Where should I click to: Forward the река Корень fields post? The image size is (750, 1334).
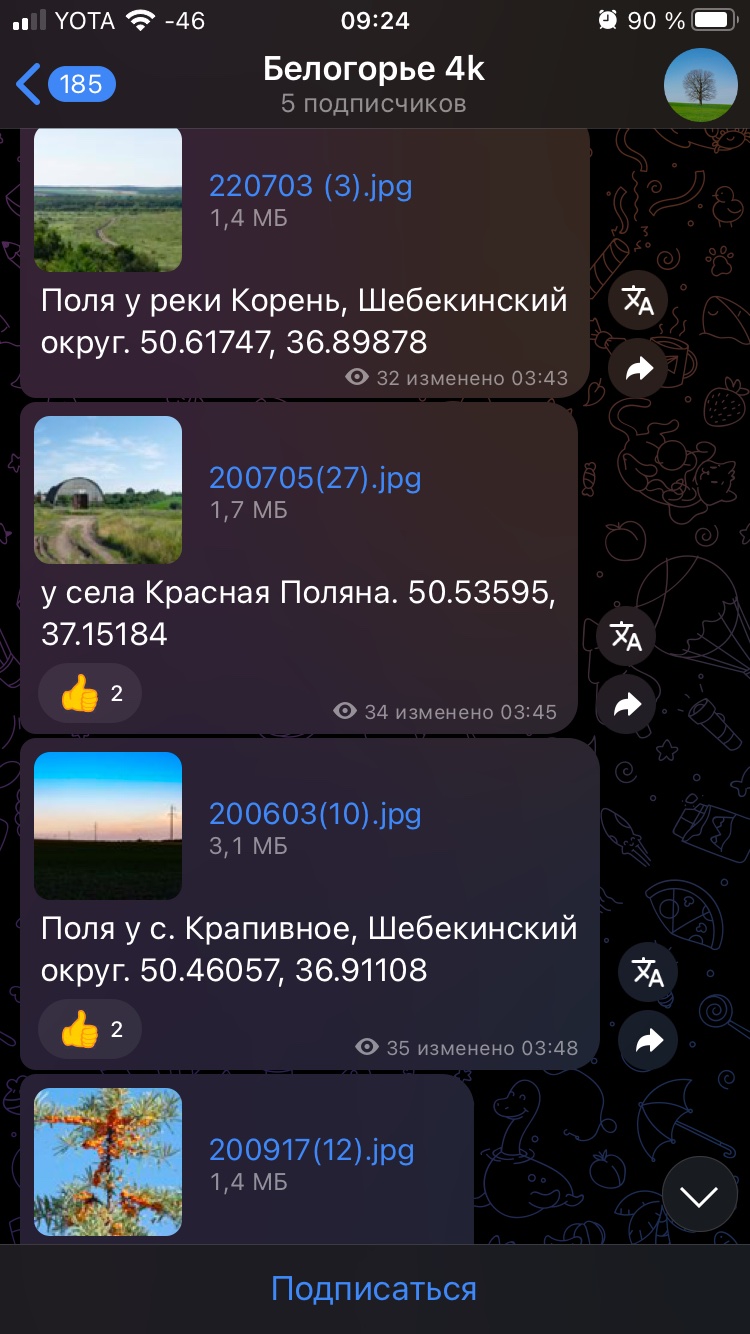pos(638,369)
